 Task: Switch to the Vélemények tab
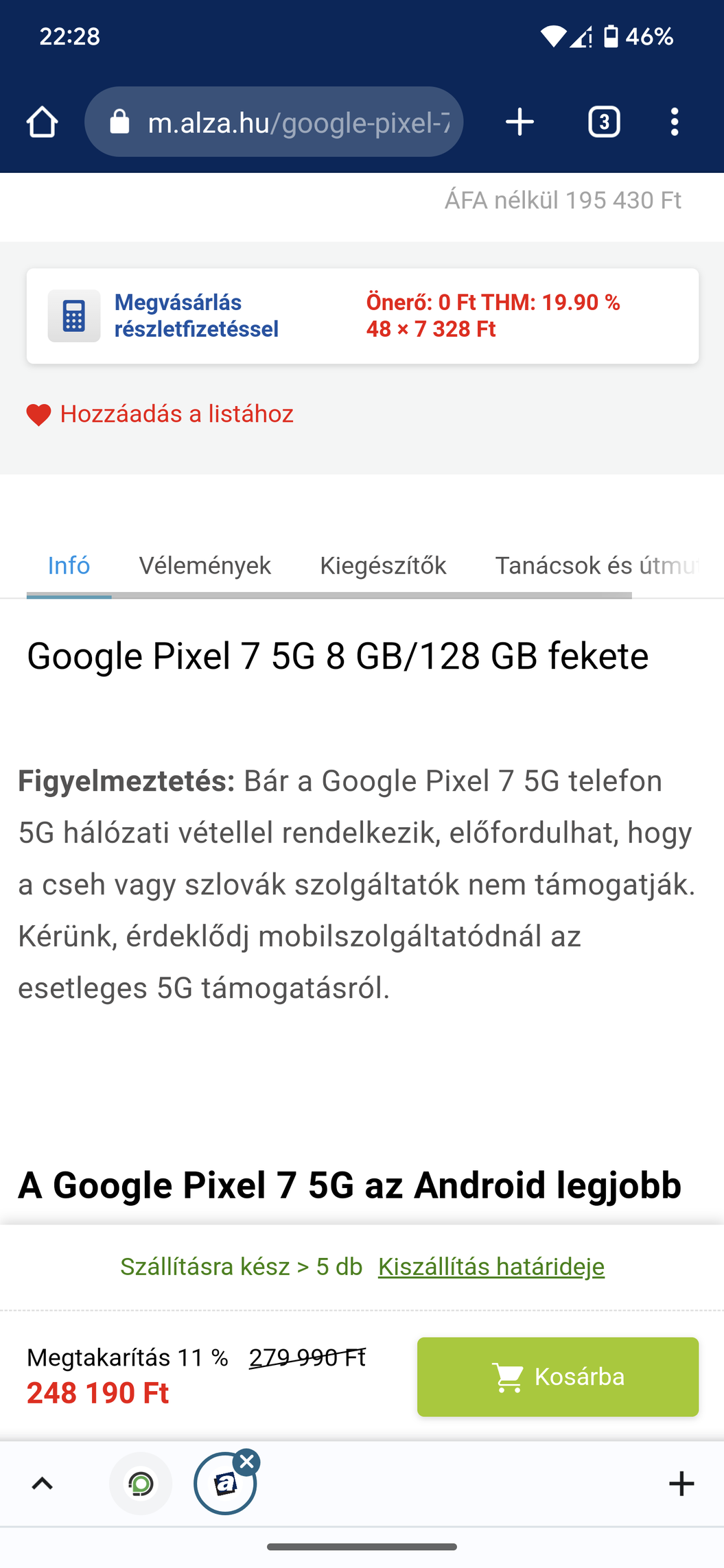205,565
